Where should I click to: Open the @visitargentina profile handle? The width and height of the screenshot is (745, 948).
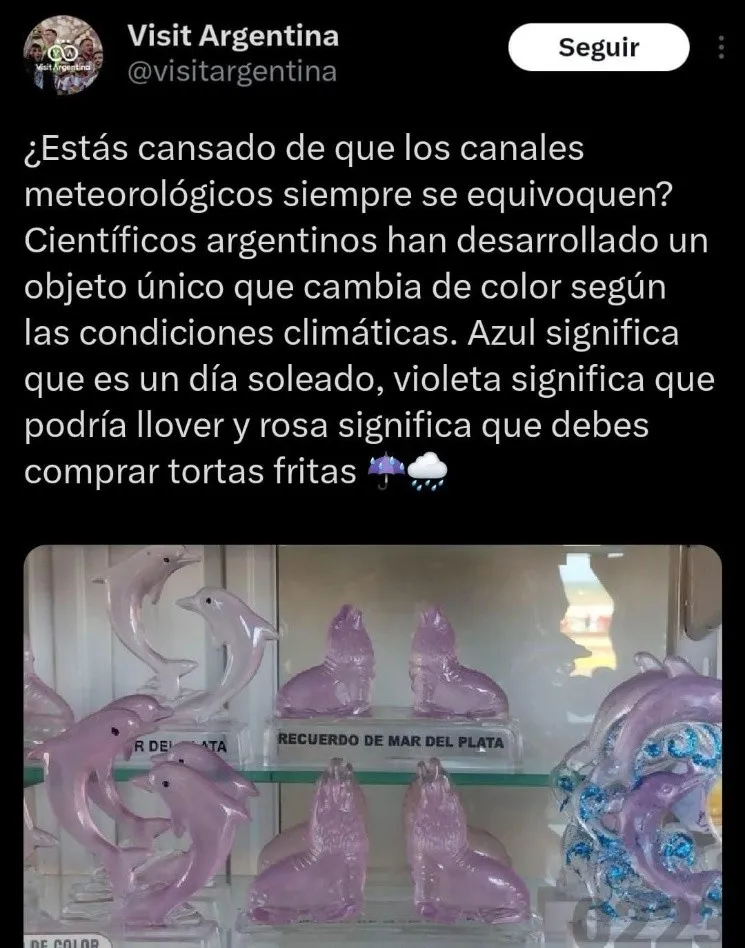click(232, 72)
